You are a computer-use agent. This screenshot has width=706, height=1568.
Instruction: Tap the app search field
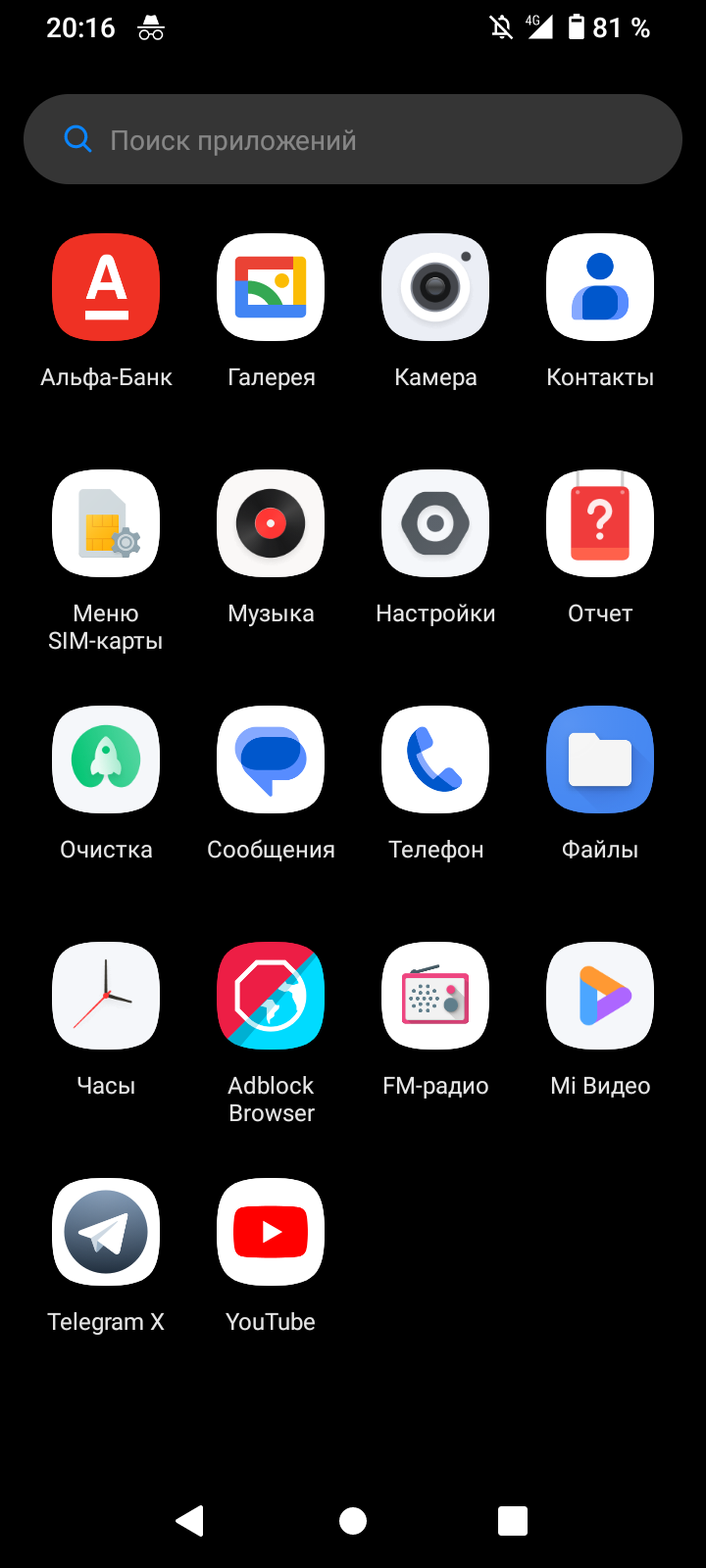click(353, 139)
